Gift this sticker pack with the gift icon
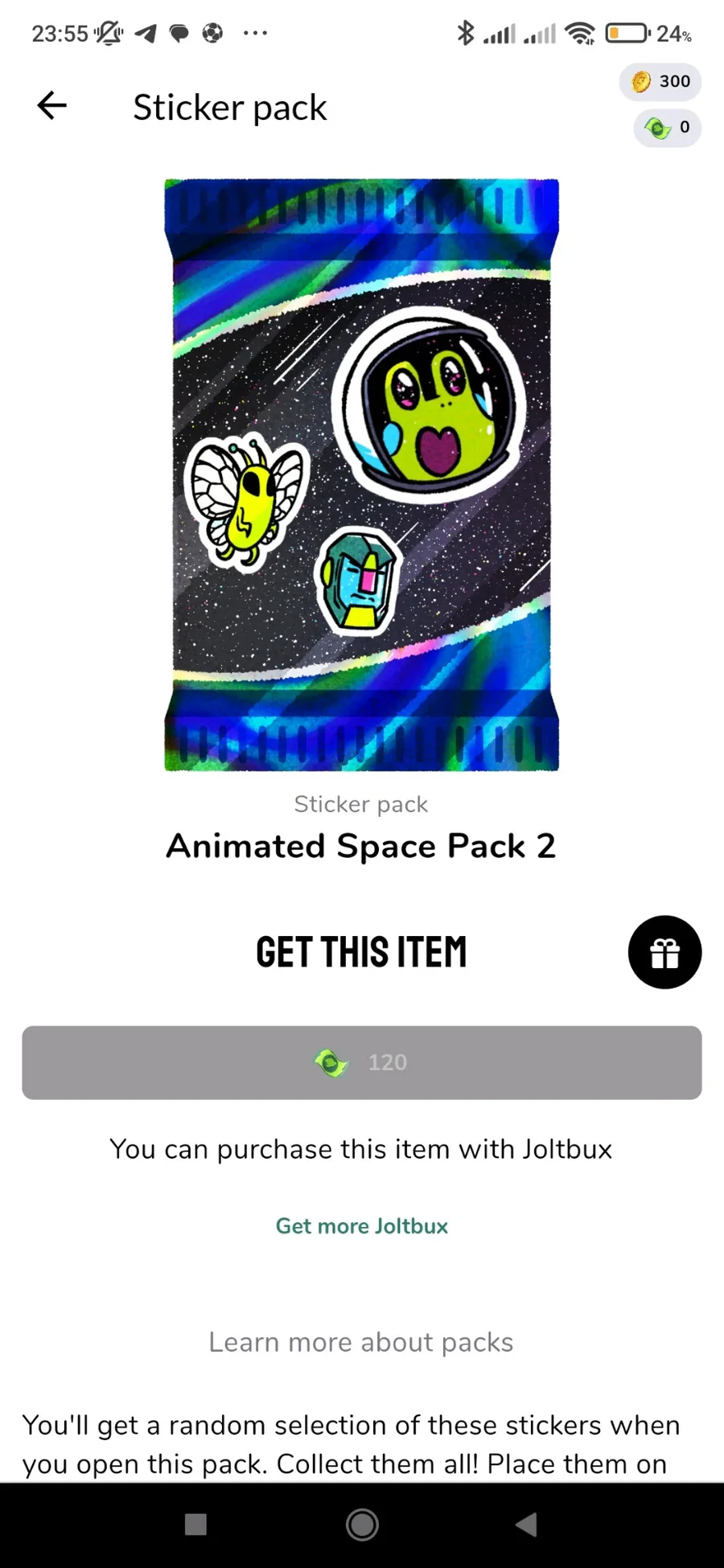724x1568 pixels. 664,952
